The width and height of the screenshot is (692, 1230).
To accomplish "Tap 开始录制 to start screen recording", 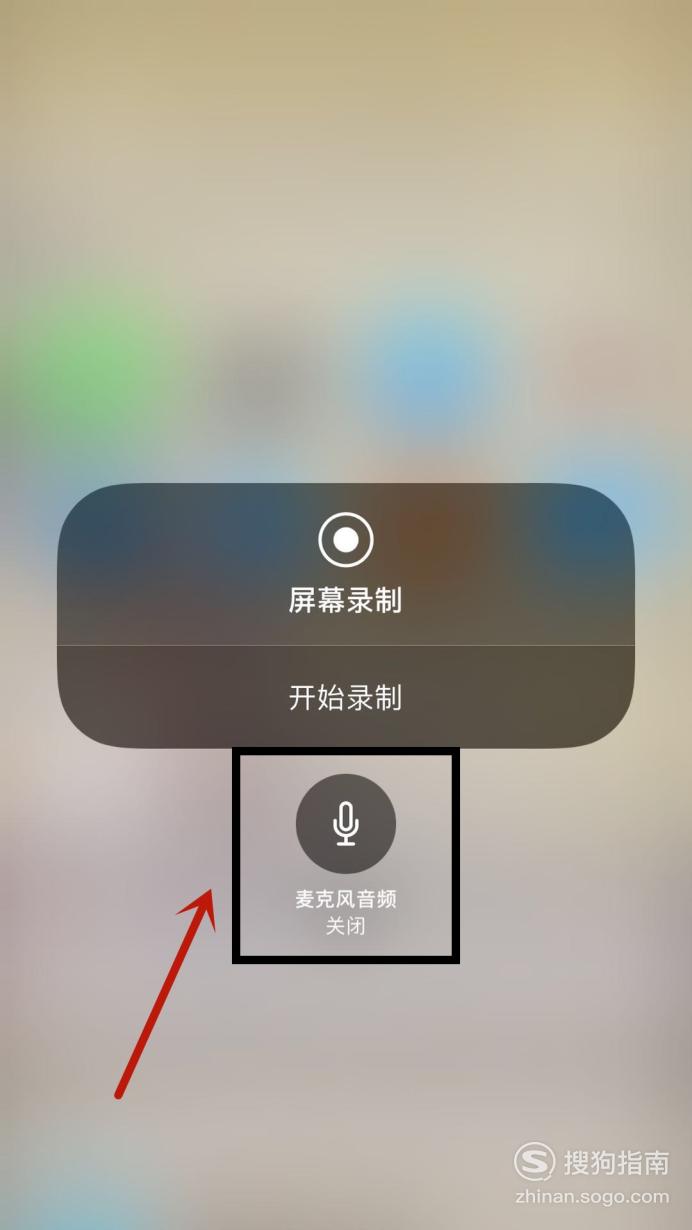I will point(345,697).
